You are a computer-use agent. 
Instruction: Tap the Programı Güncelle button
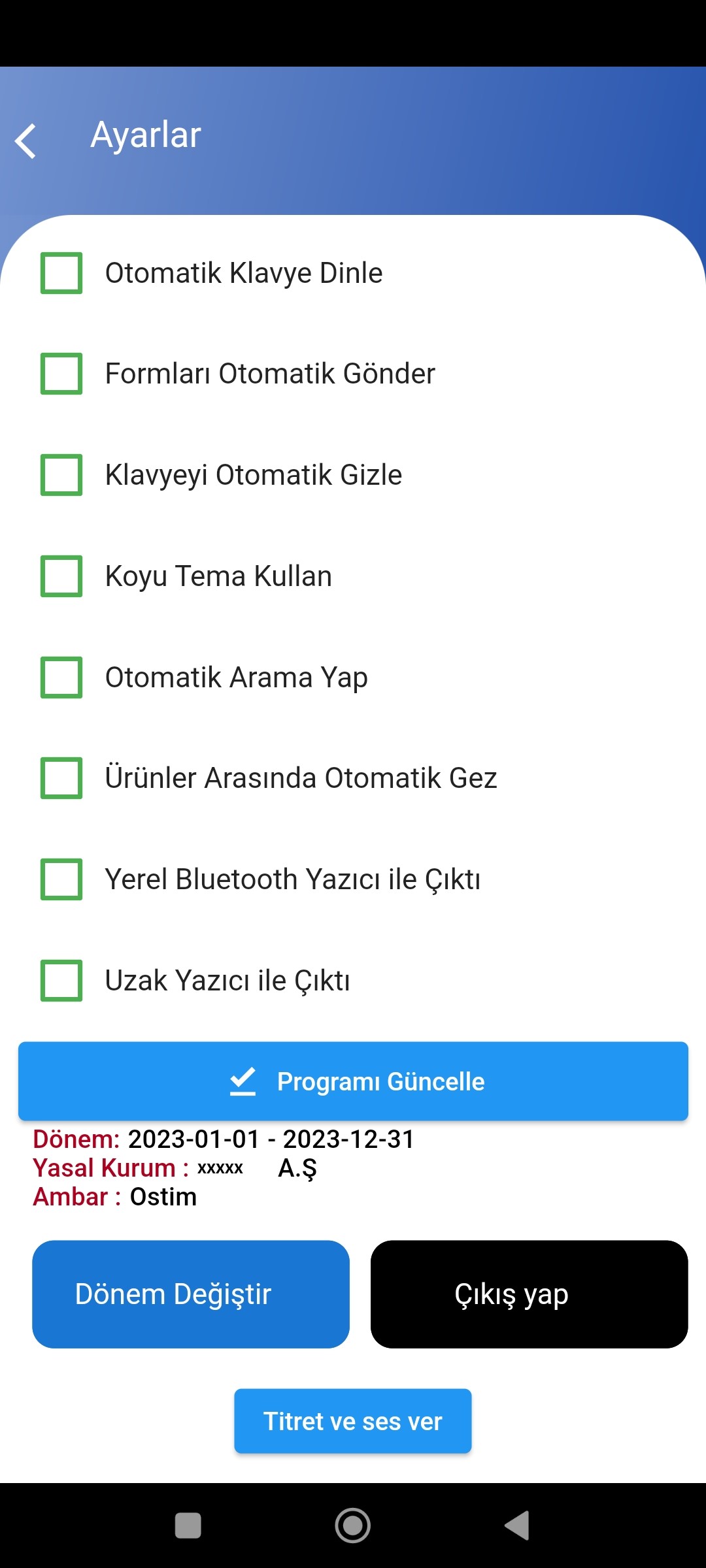click(x=353, y=1081)
